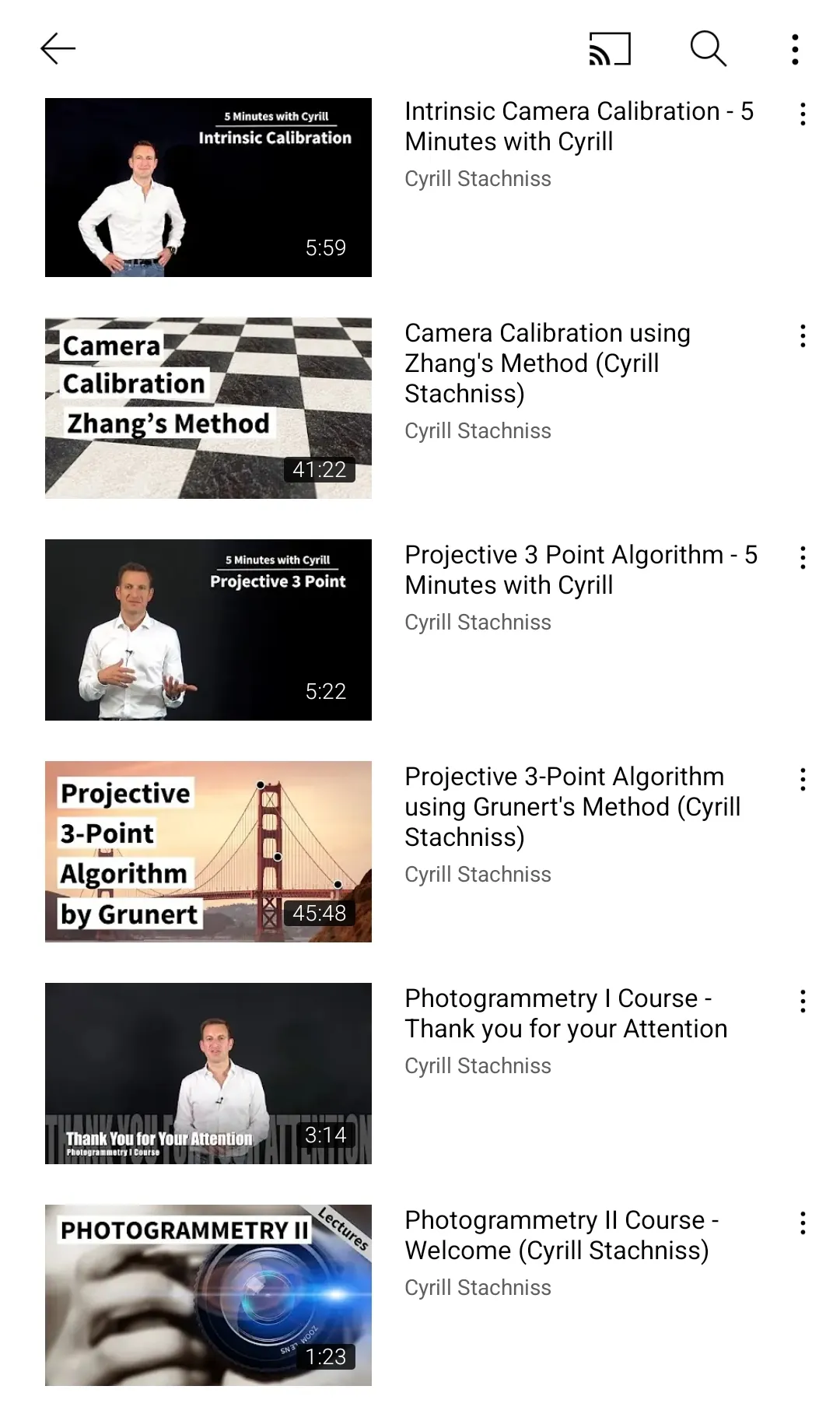The height and width of the screenshot is (1407, 840).
Task: Open the top bar overflow menu
Action: point(795,49)
